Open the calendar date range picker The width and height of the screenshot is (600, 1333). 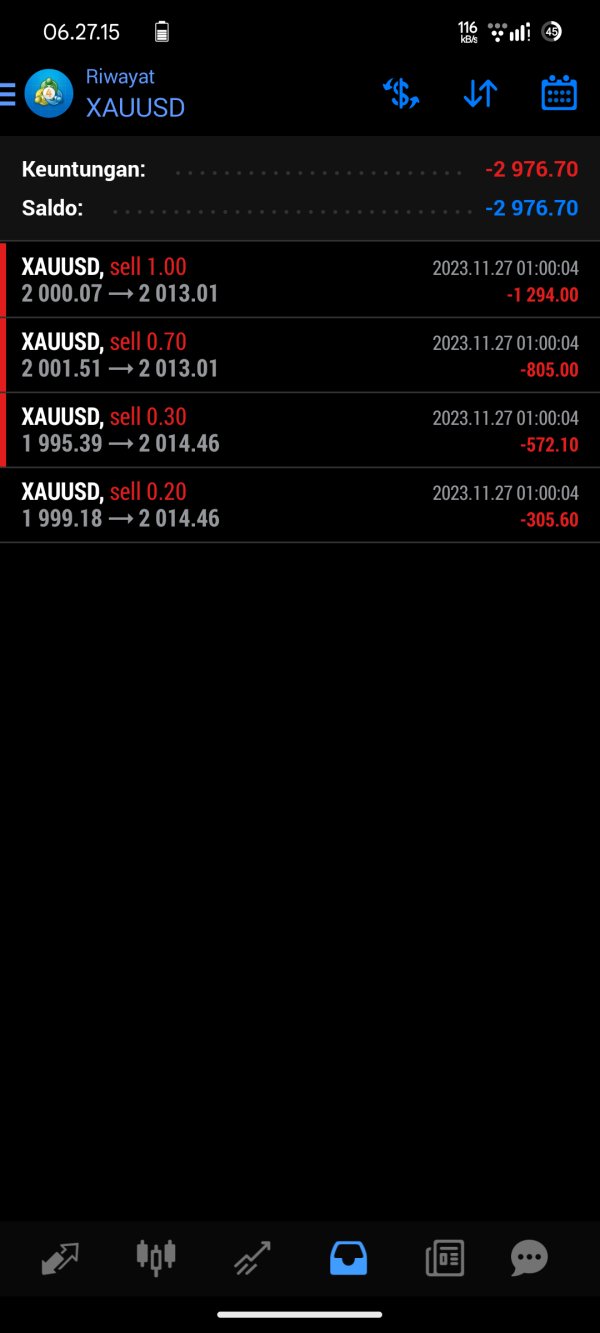pos(559,94)
